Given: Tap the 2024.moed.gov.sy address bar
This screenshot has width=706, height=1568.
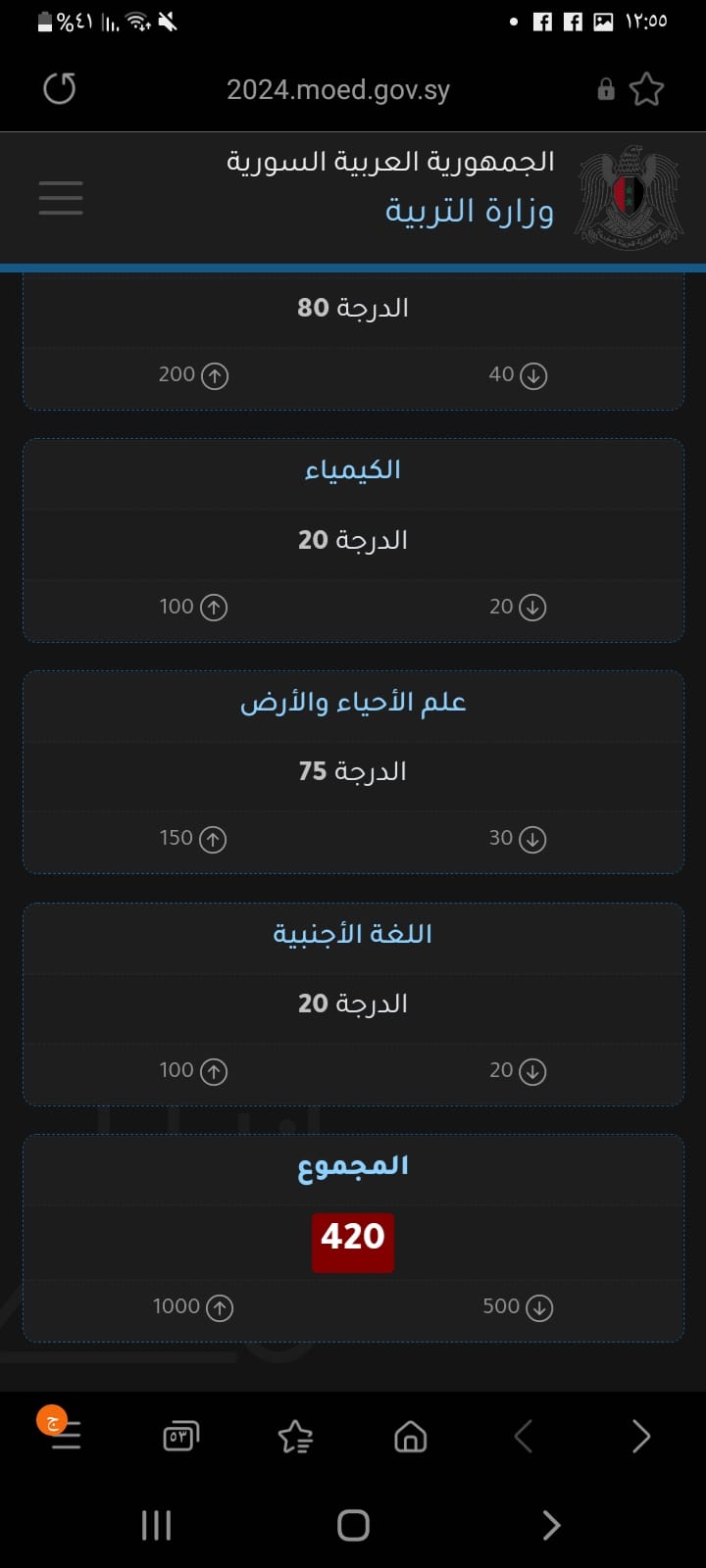Looking at the screenshot, I should (x=338, y=90).
